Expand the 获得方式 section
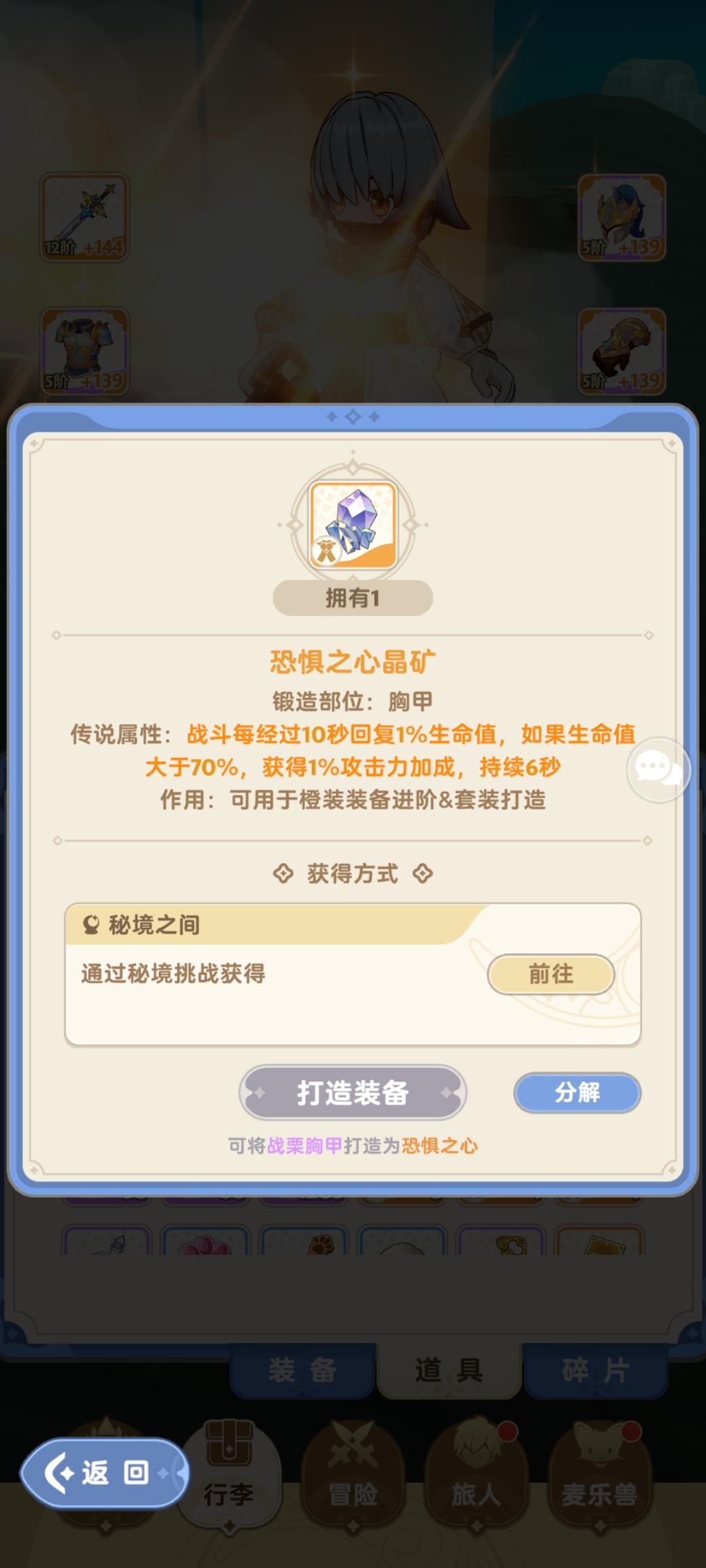 [x=353, y=874]
